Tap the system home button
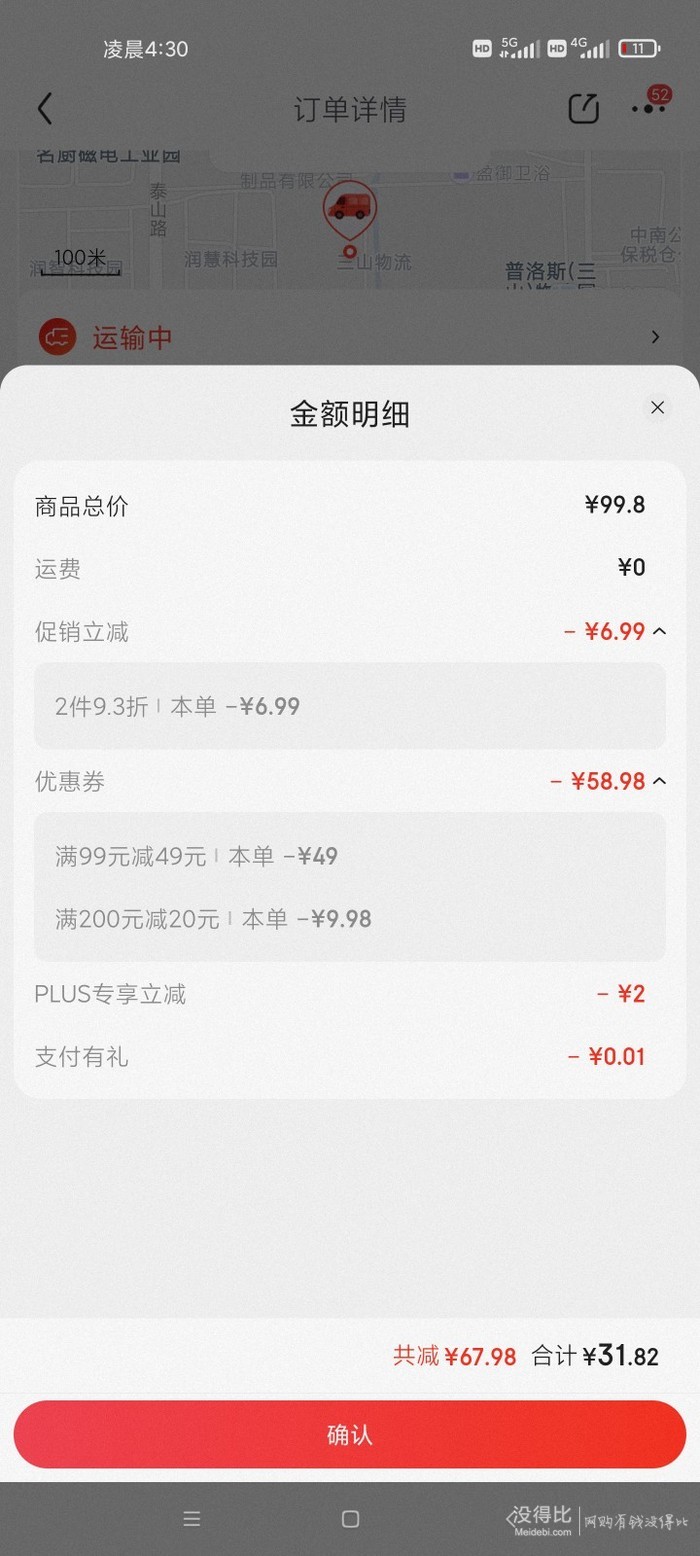This screenshot has width=700, height=1556. (x=350, y=1519)
